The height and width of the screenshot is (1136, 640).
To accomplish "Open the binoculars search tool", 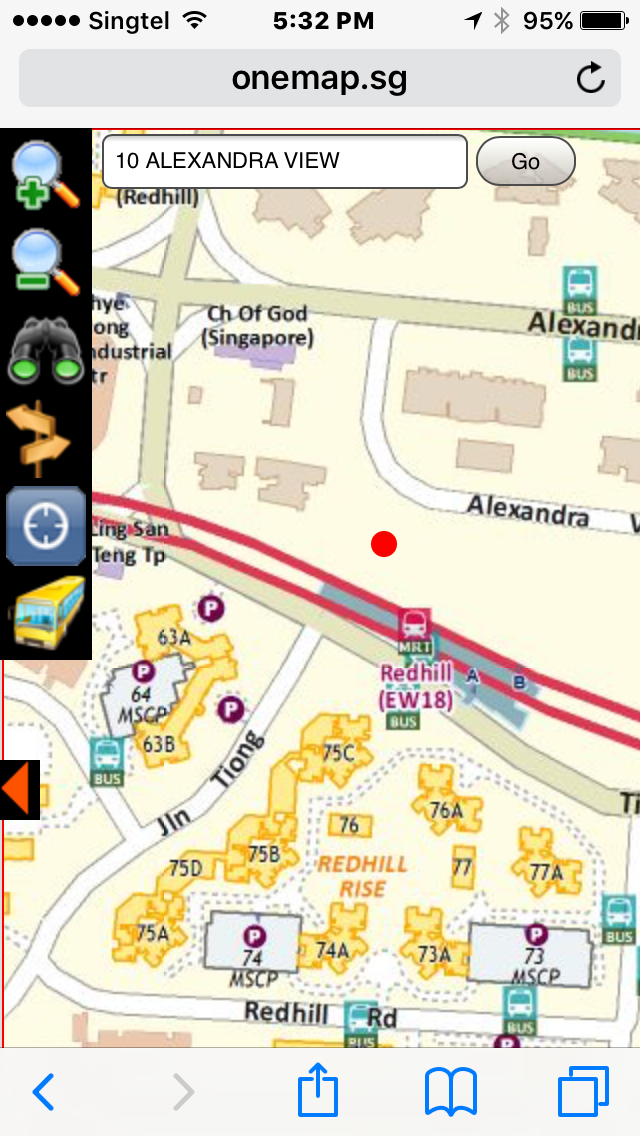I will 45,351.
